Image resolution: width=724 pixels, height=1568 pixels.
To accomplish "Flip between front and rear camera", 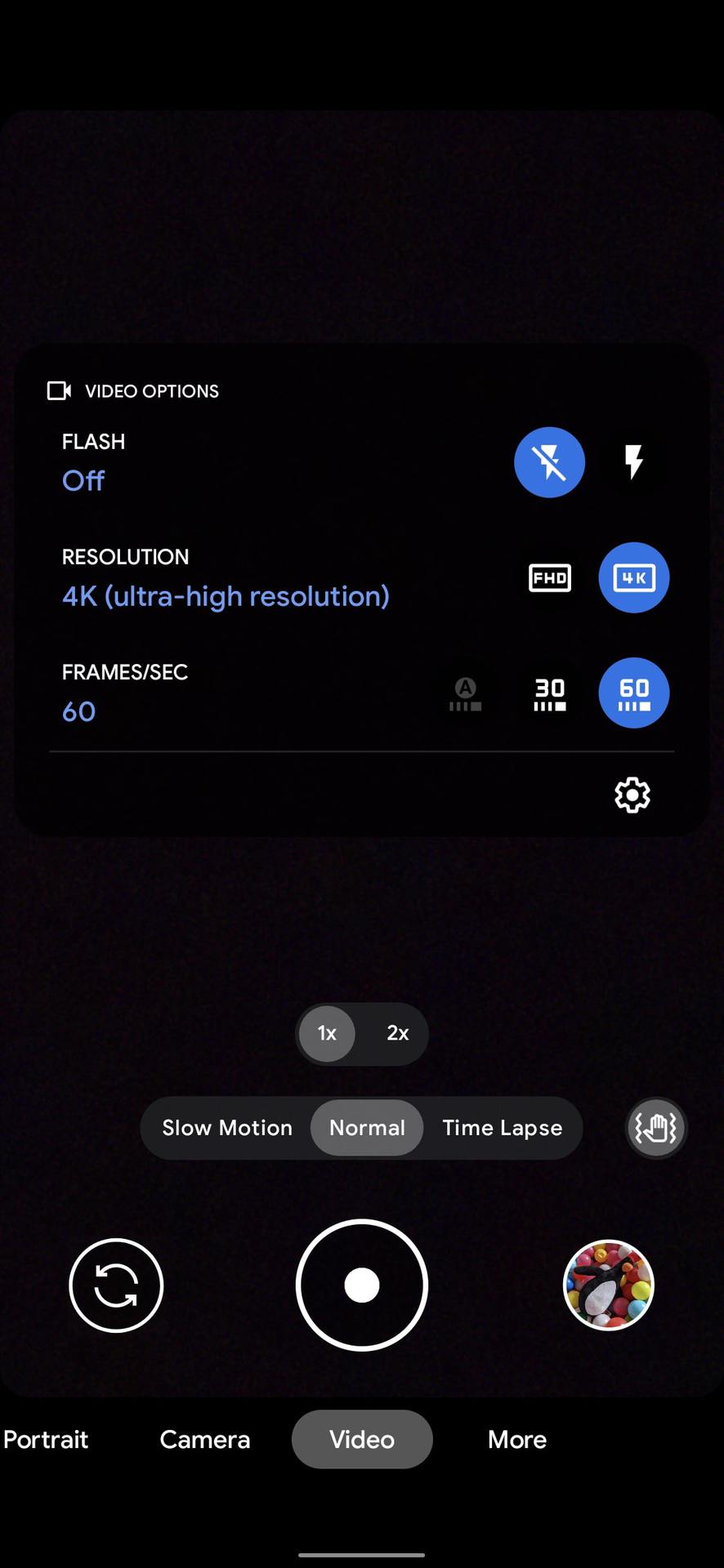I will pyautogui.click(x=116, y=1285).
